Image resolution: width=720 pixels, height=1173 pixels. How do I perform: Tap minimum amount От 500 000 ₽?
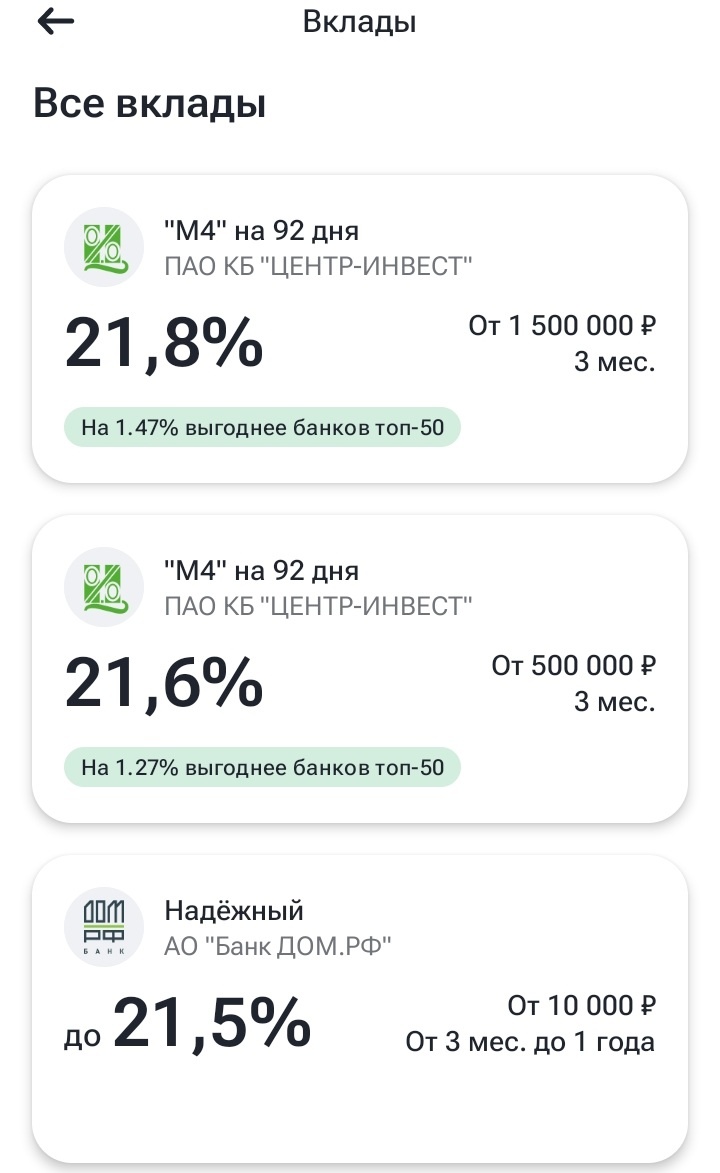[575, 665]
